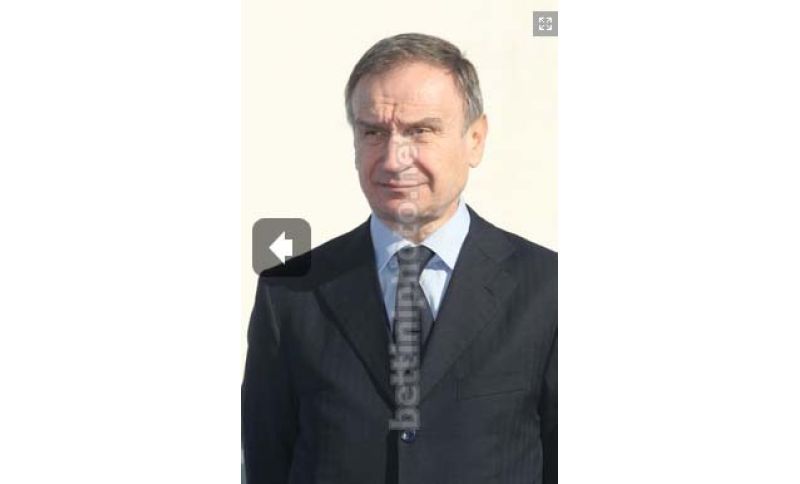Screen dimensions: 800x484
Task: Expand the photo to fullscreen
Action: click(545, 24)
